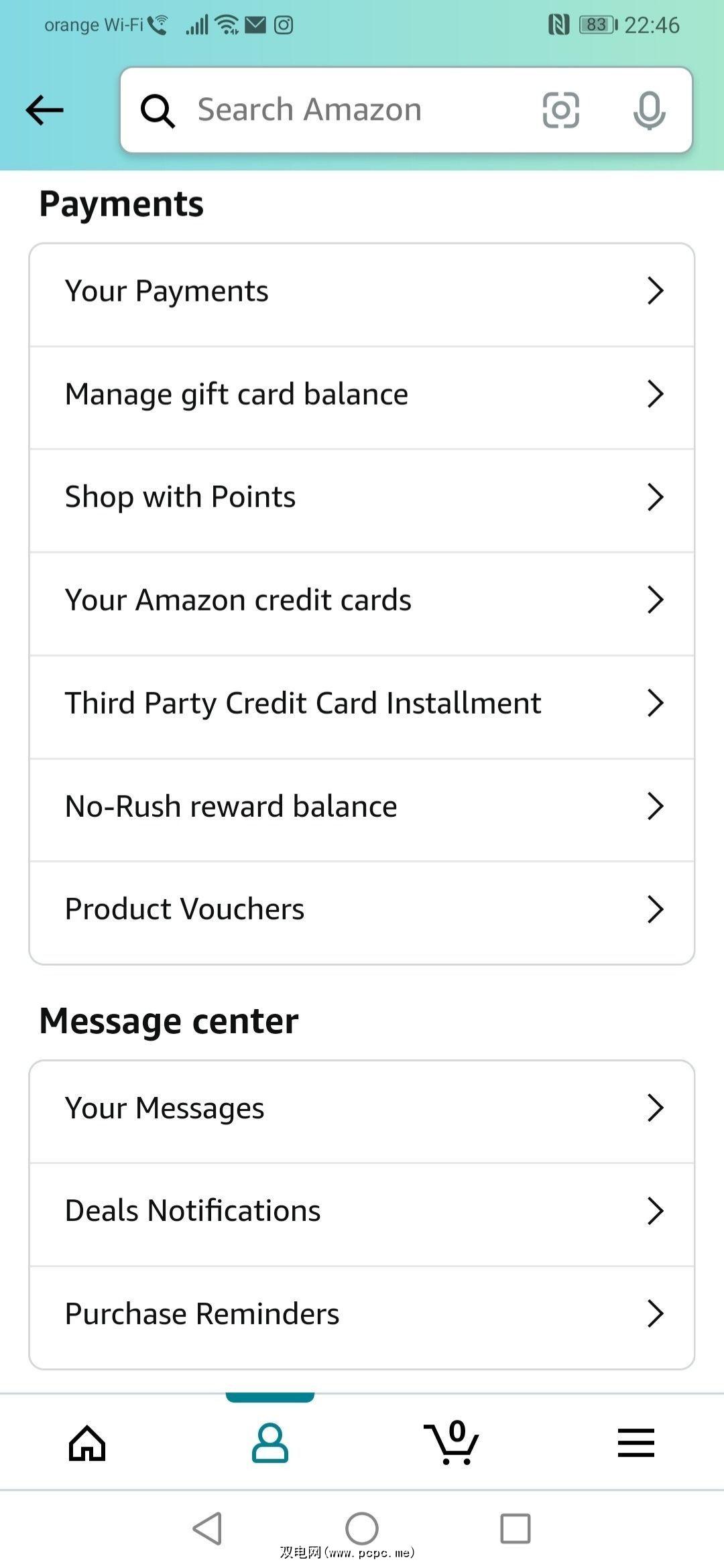The height and width of the screenshot is (1568, 724).
Task: Select the account profile tab
Action: point(270,1443)
